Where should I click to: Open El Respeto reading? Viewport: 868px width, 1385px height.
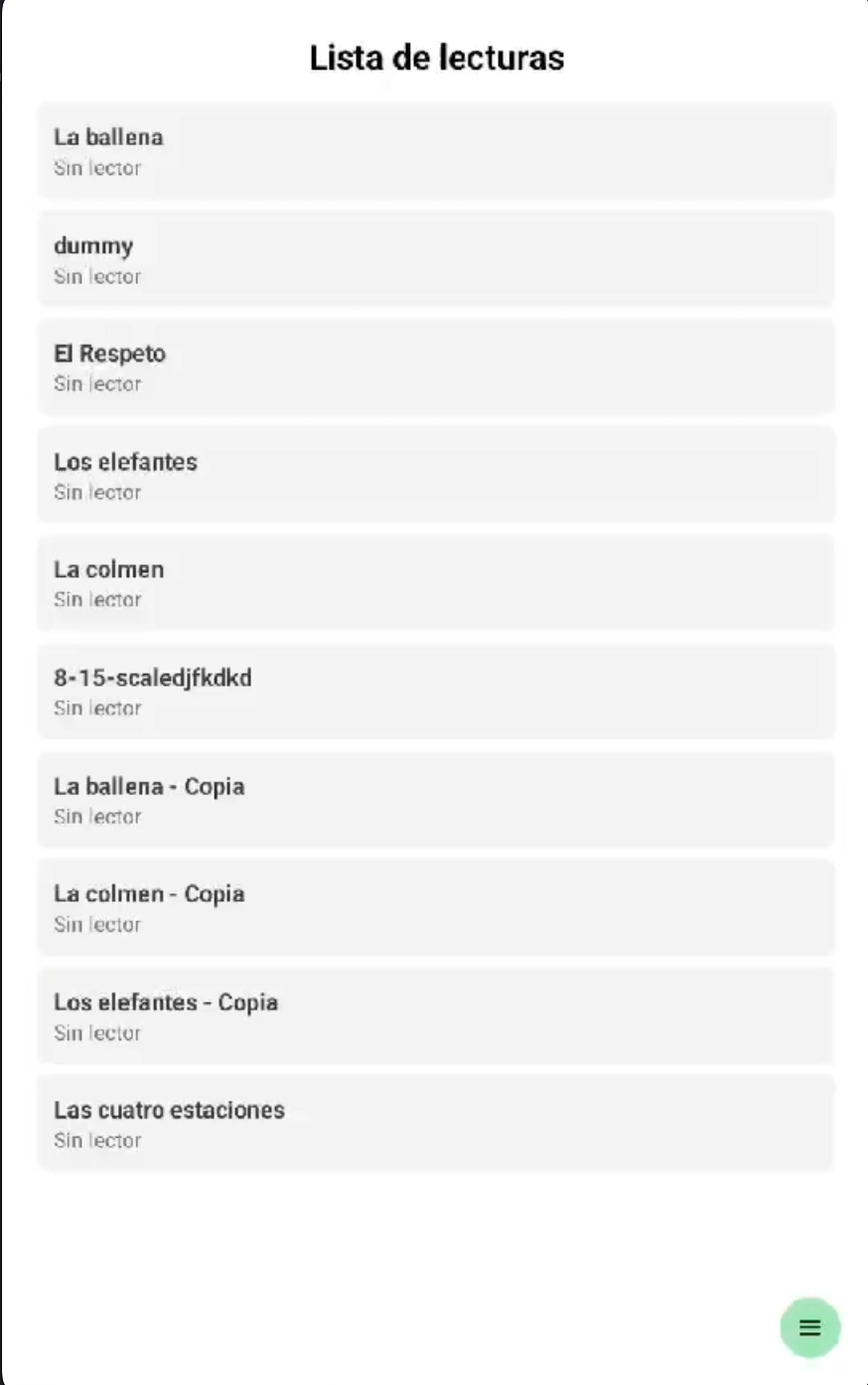pos(435,368)
